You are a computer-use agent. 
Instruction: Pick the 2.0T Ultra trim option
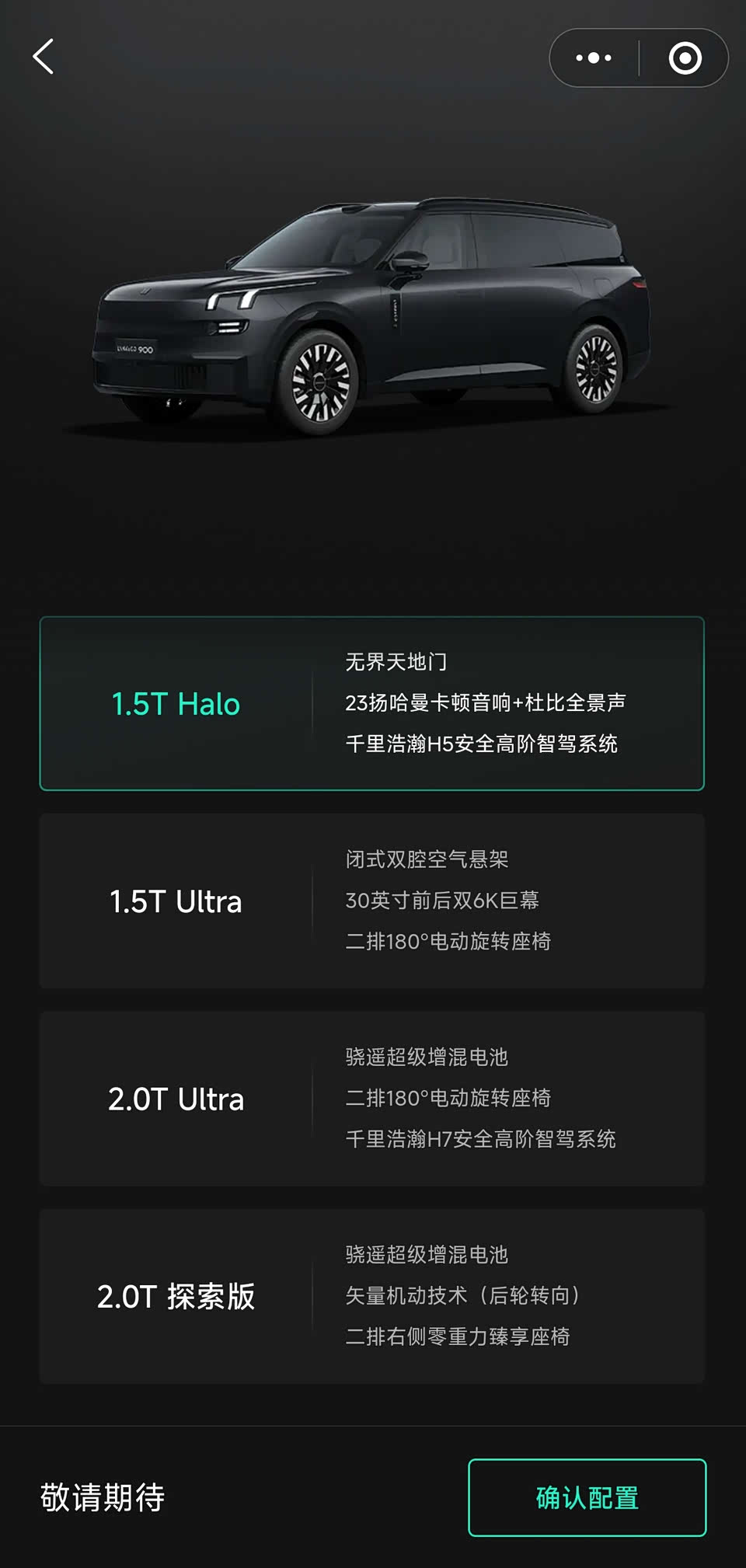click(371, 1099)
